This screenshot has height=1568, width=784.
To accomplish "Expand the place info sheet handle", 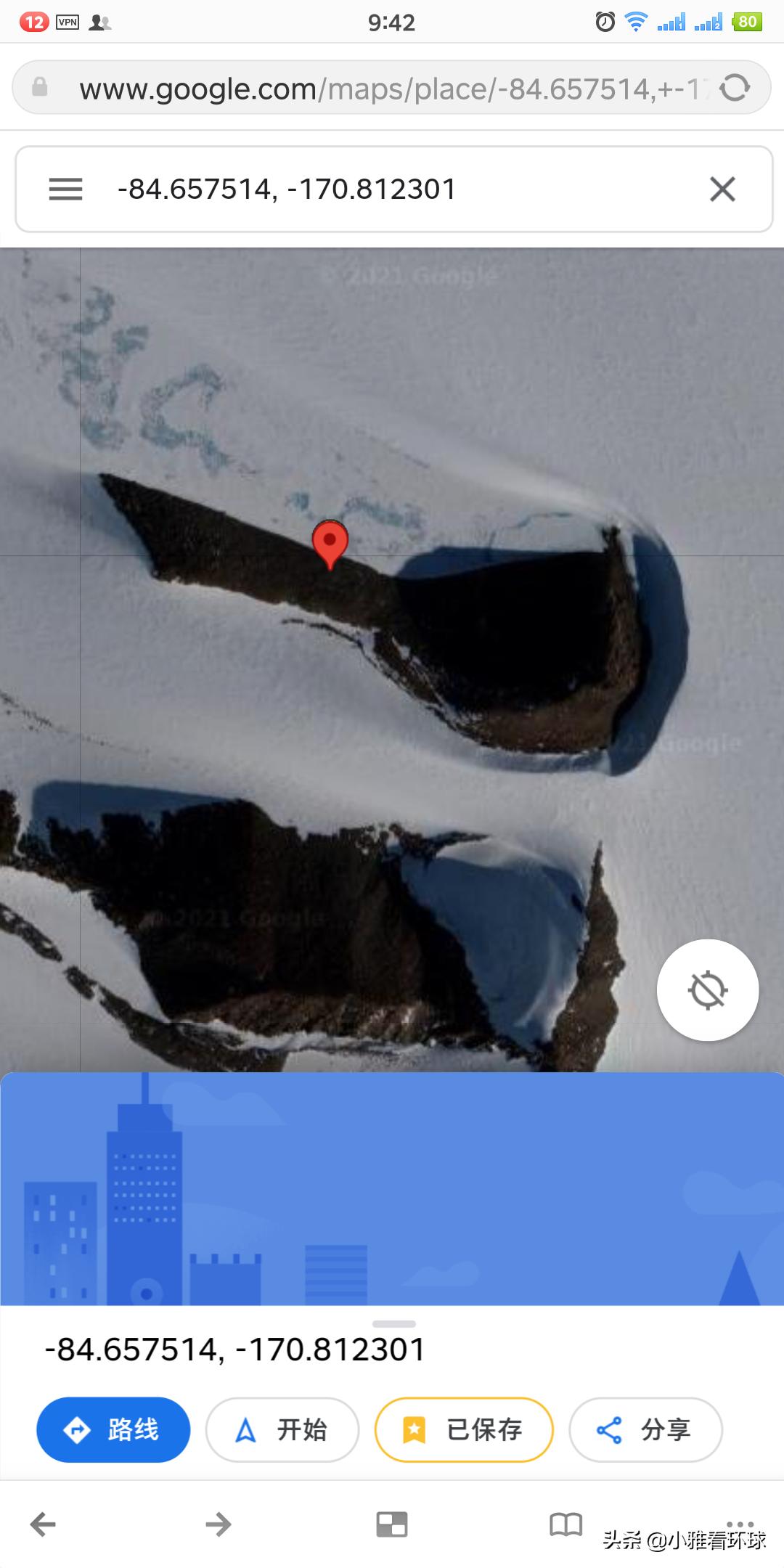I will pos(393,1324).
